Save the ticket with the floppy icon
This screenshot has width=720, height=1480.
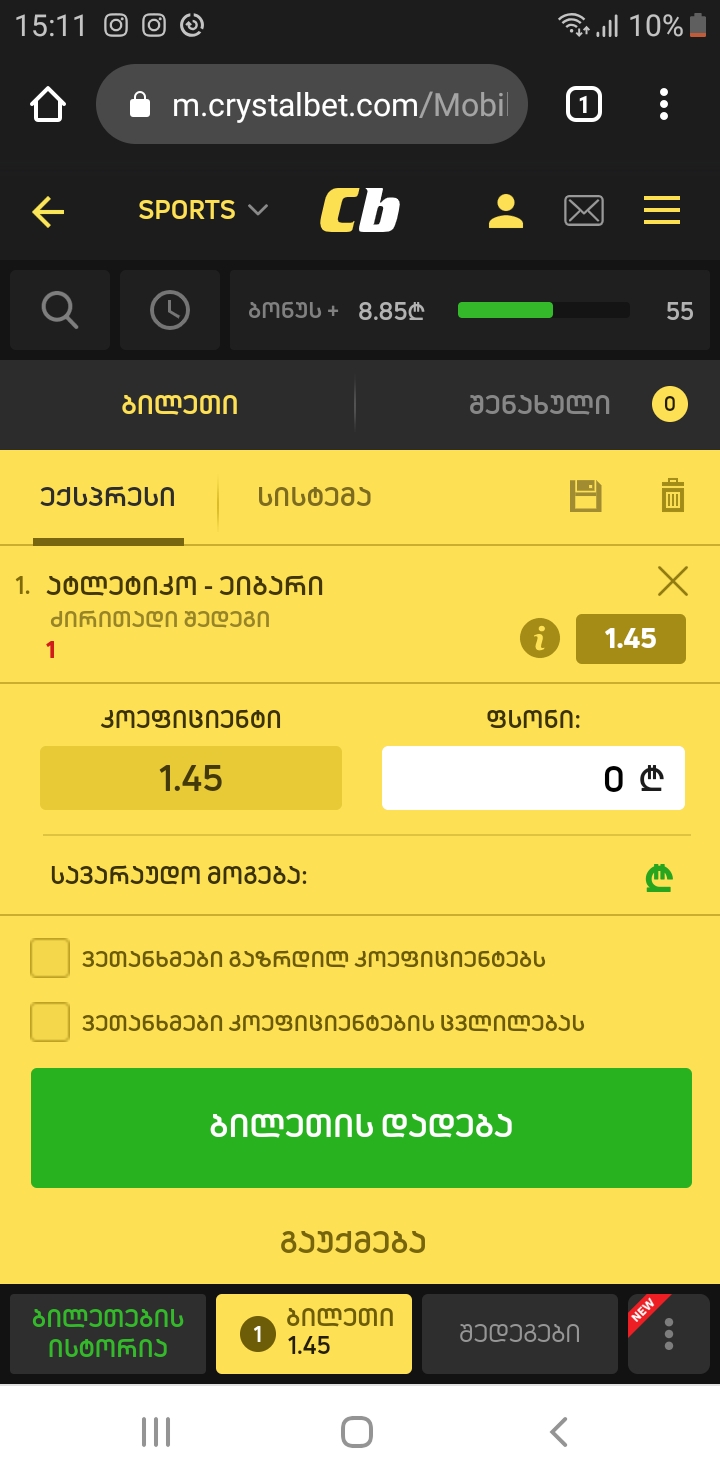(x=586, y=496)
